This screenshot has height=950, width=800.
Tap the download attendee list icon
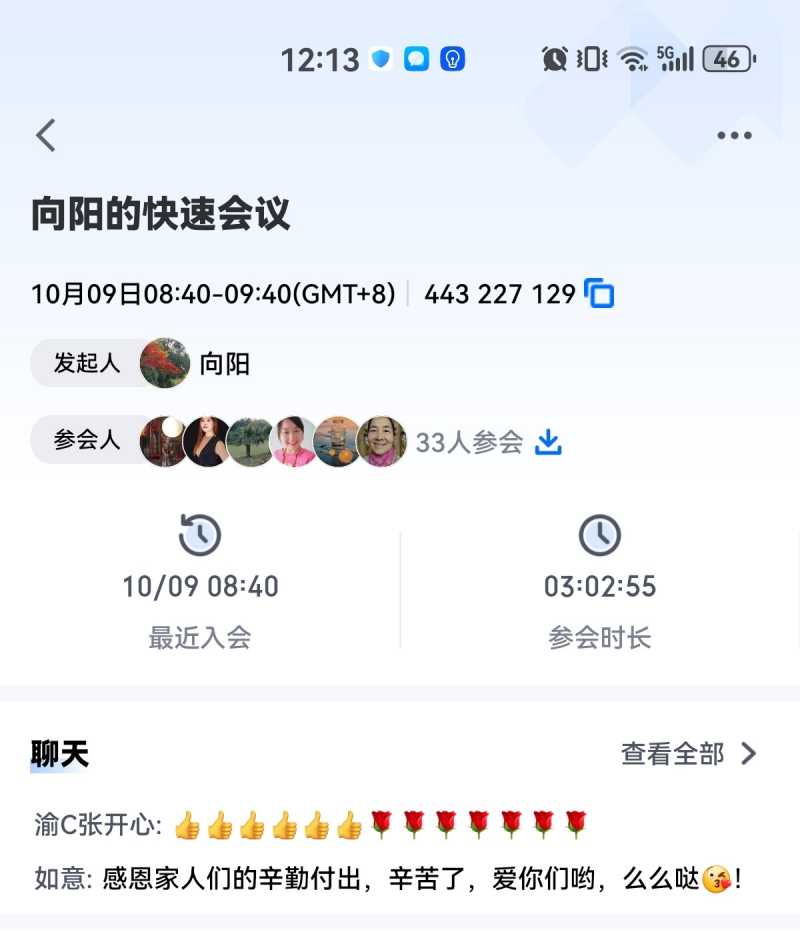[548, 441]
